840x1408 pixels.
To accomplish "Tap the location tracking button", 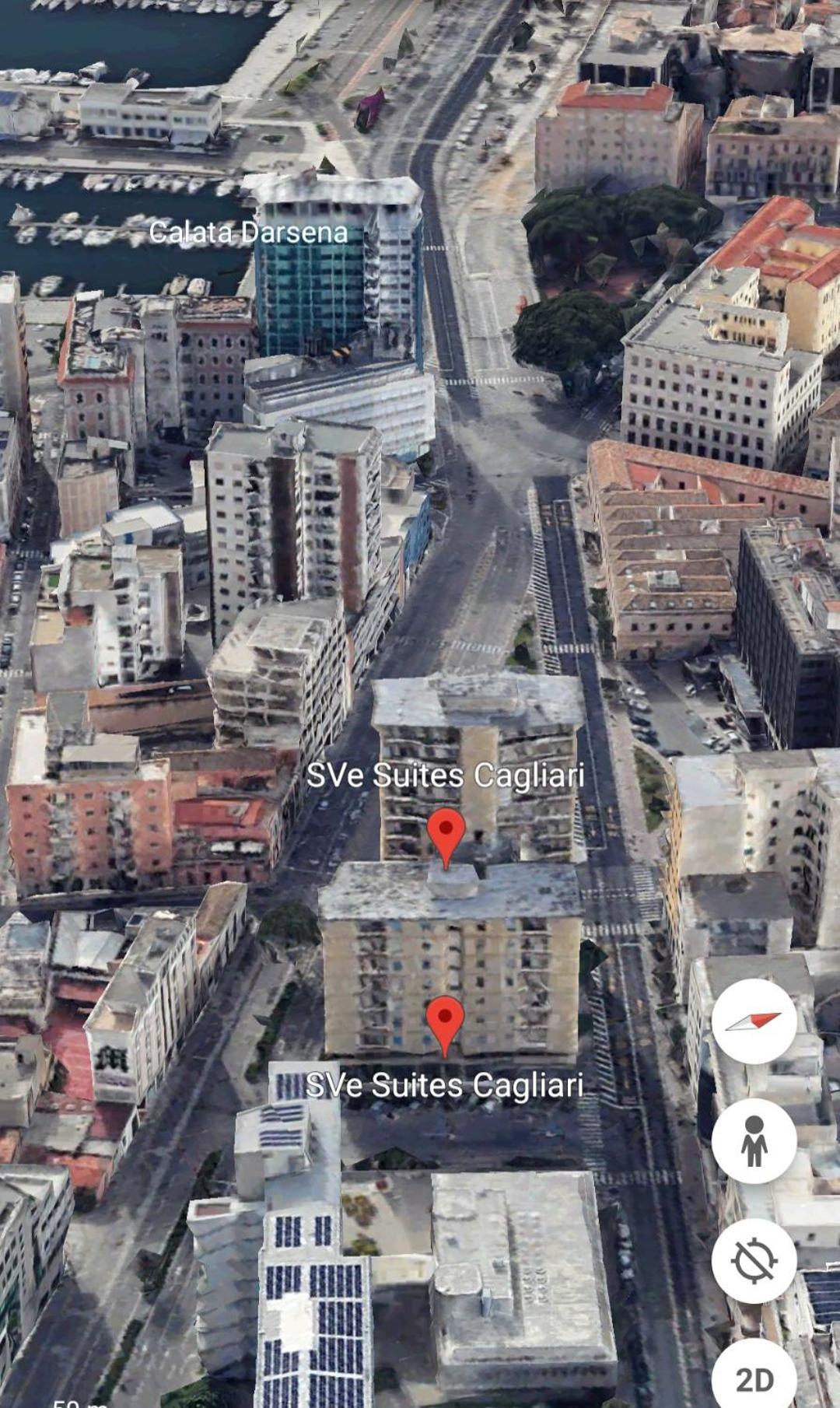I will pyautogui.click(x=754, y=1261).
